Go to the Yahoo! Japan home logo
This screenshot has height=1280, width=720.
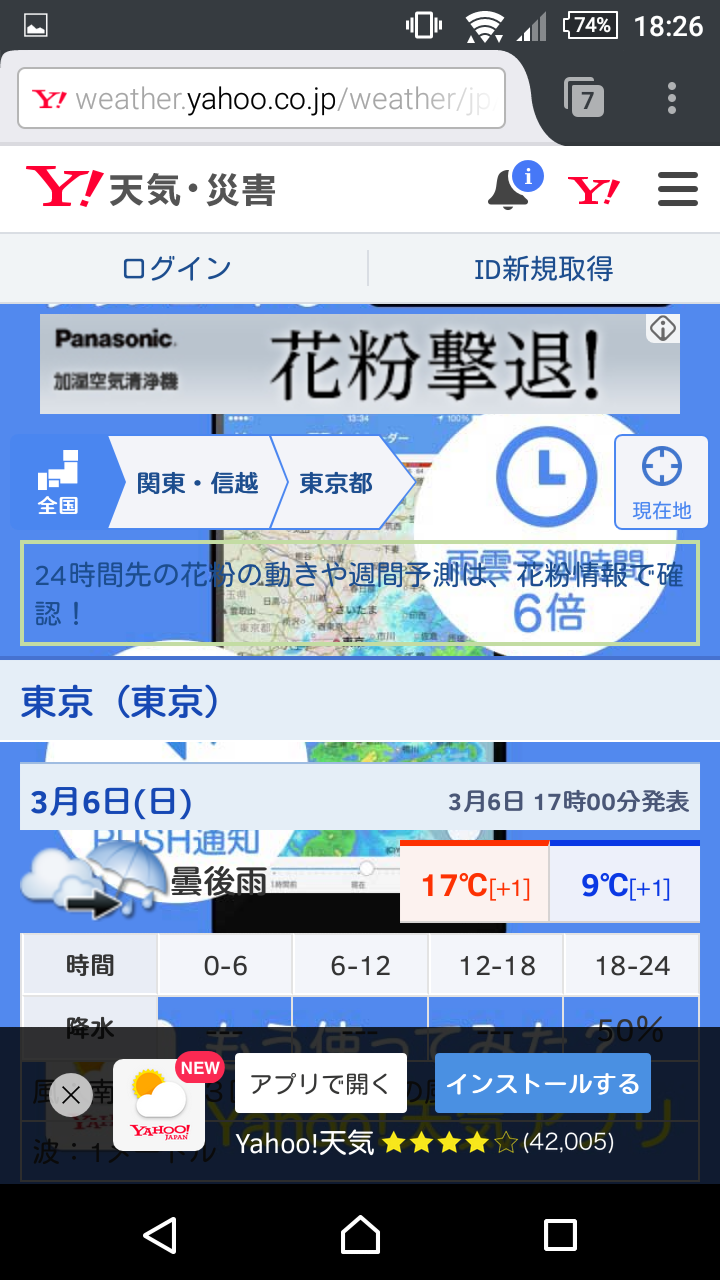pyautogui.click(x=593, y=189)
